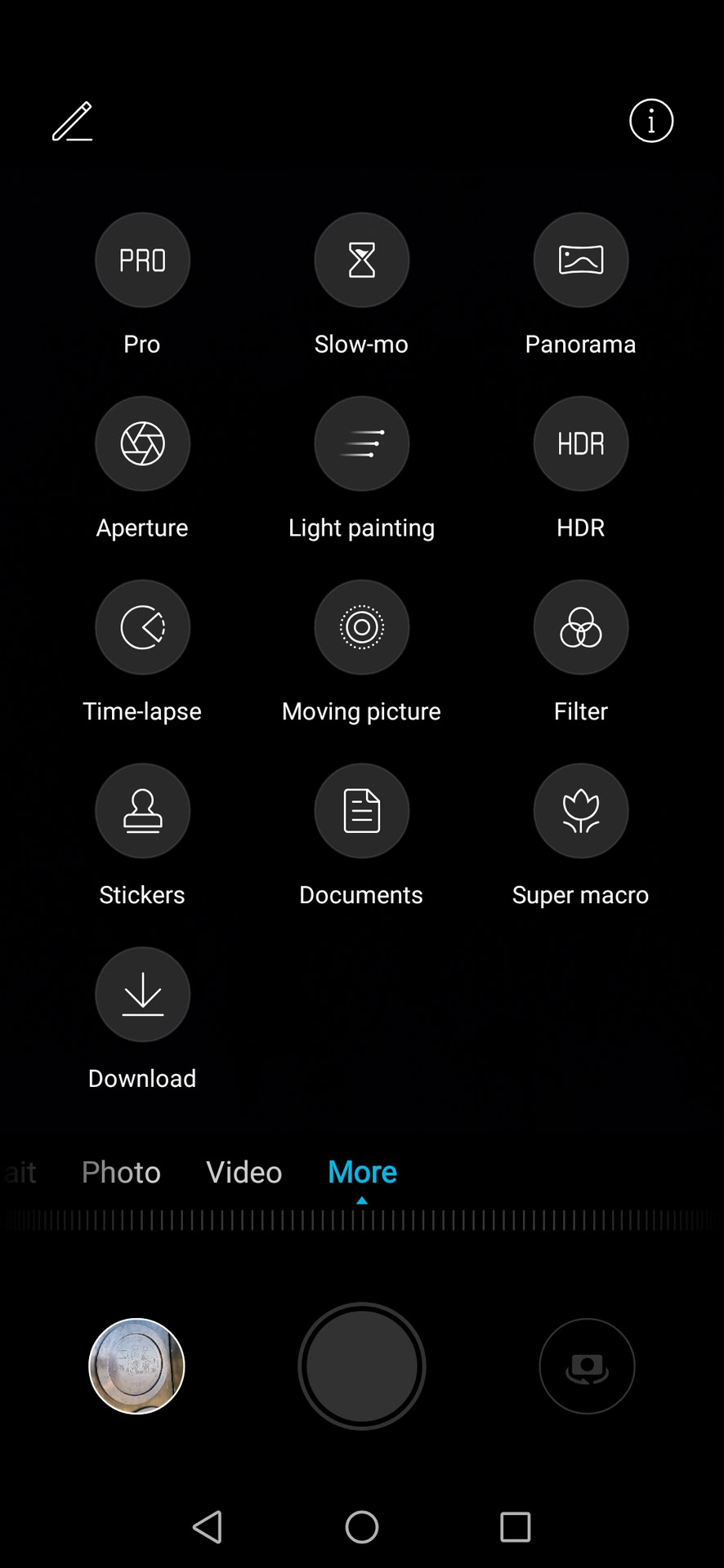Choose Stickers mode

143,811
